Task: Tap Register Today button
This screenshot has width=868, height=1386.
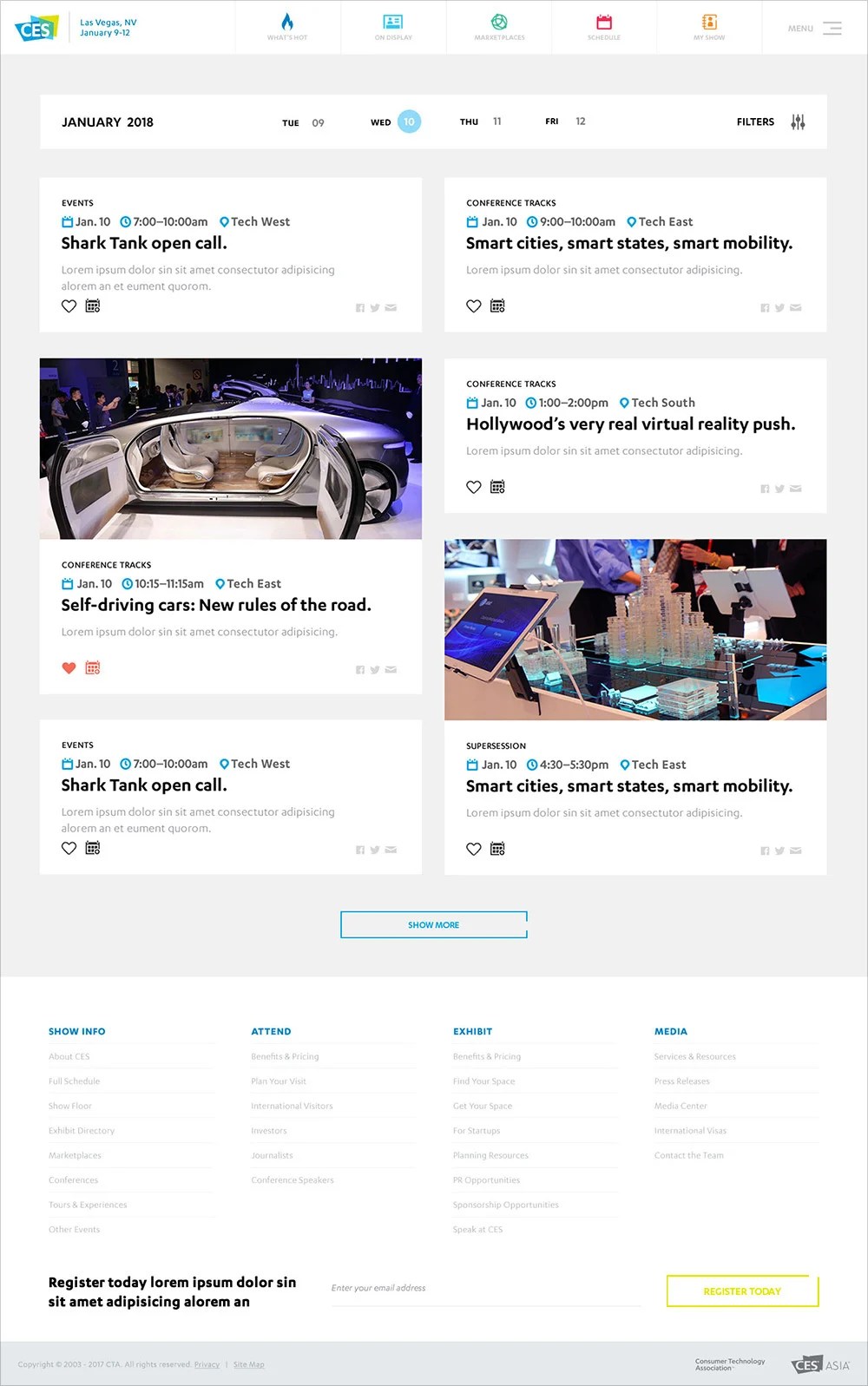Action: (742, 1291)
